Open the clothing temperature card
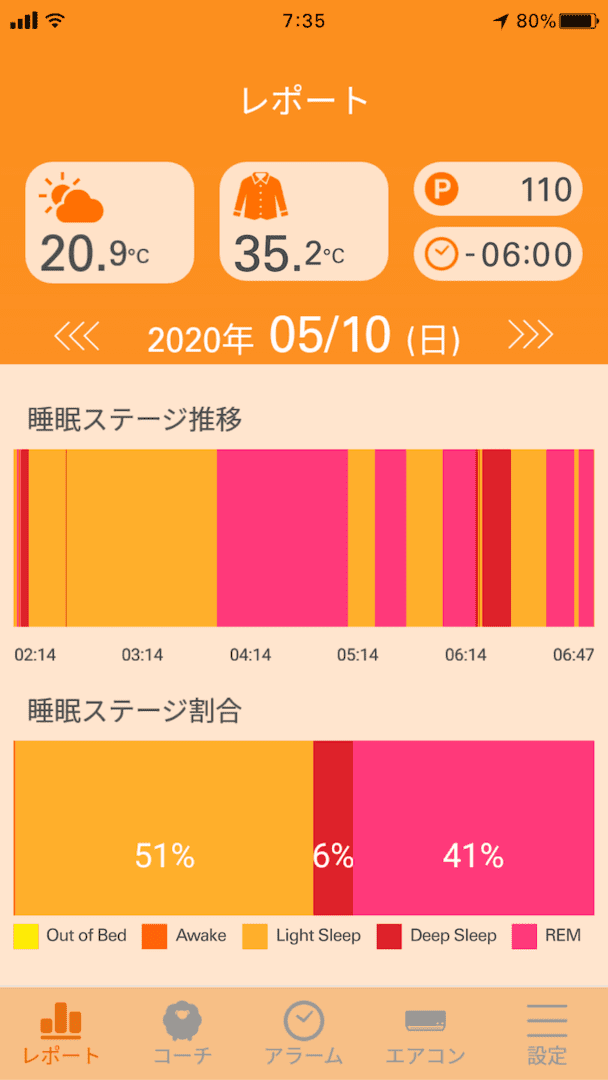This screenshot has width=608, height=1080. (x=304, y=222)
